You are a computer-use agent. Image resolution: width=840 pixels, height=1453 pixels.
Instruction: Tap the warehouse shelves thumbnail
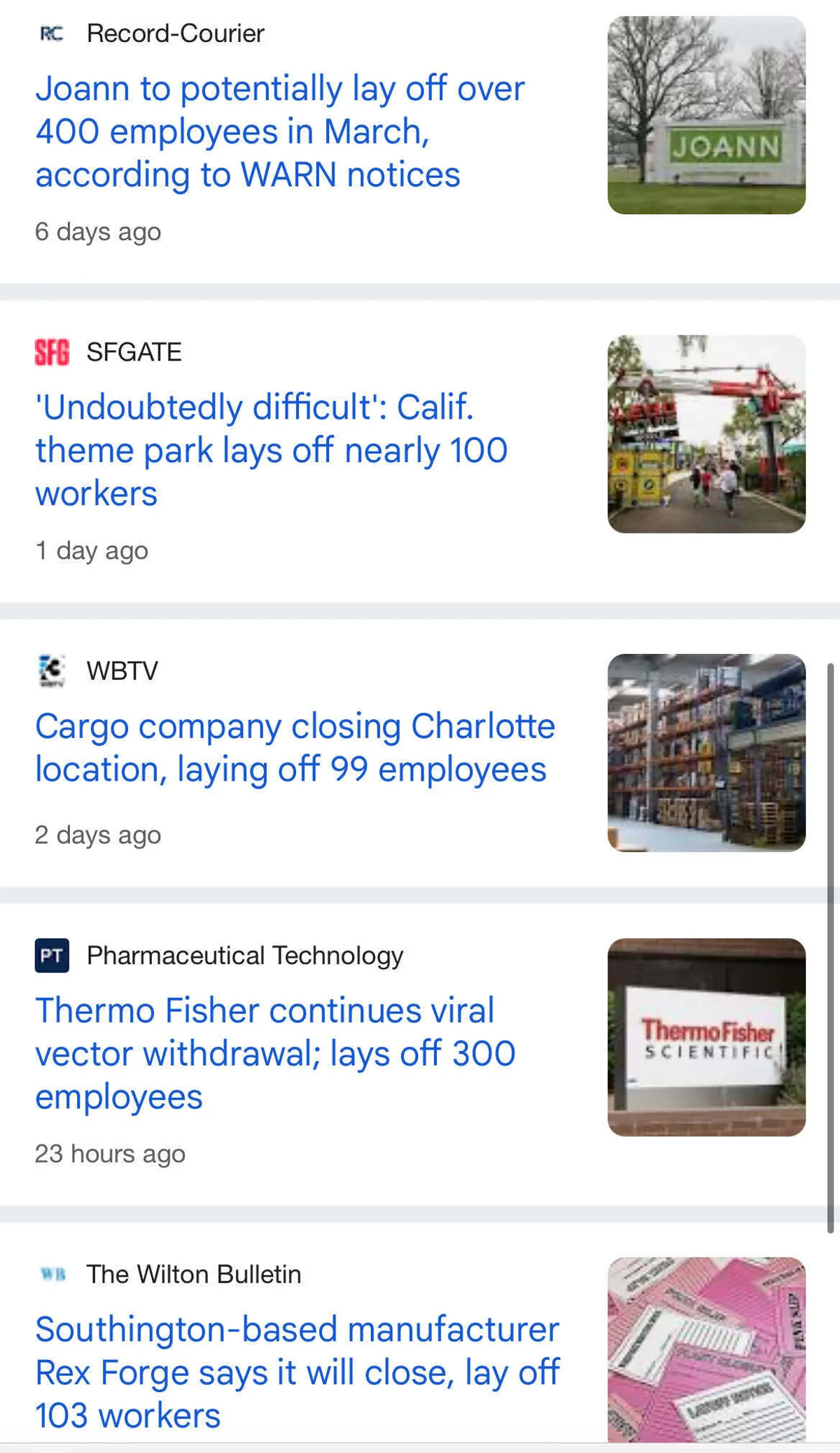[x=706, y=753]
